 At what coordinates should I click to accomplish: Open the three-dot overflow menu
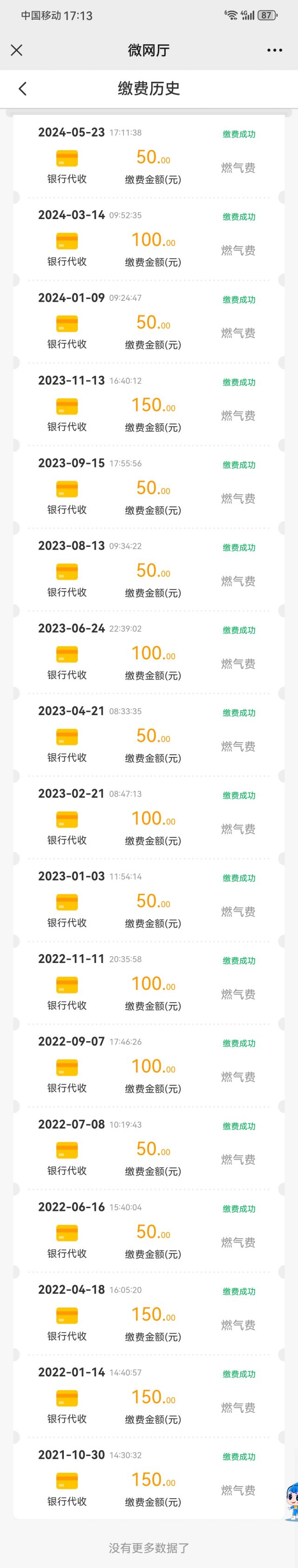click(x=275, y=51)
